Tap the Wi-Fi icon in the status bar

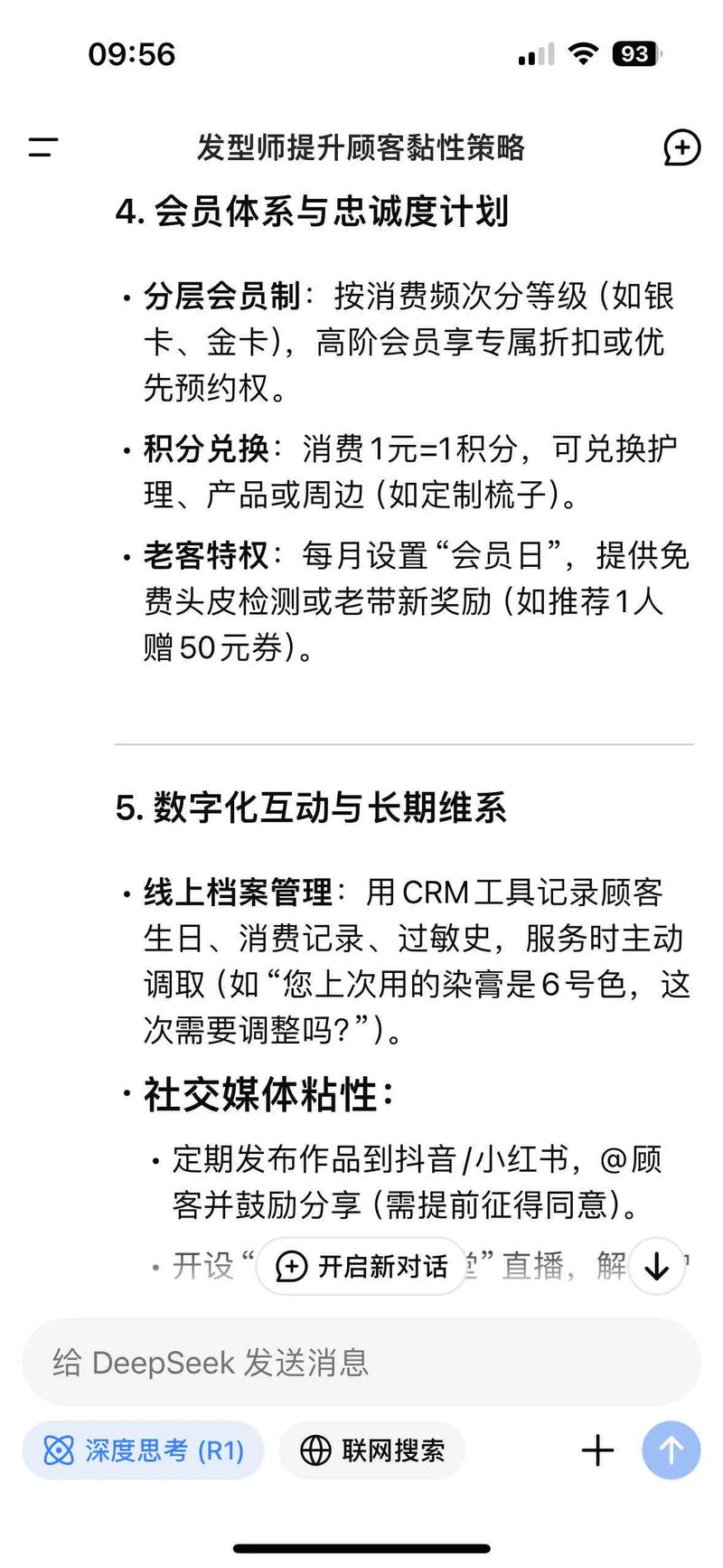tap(583, 54)
